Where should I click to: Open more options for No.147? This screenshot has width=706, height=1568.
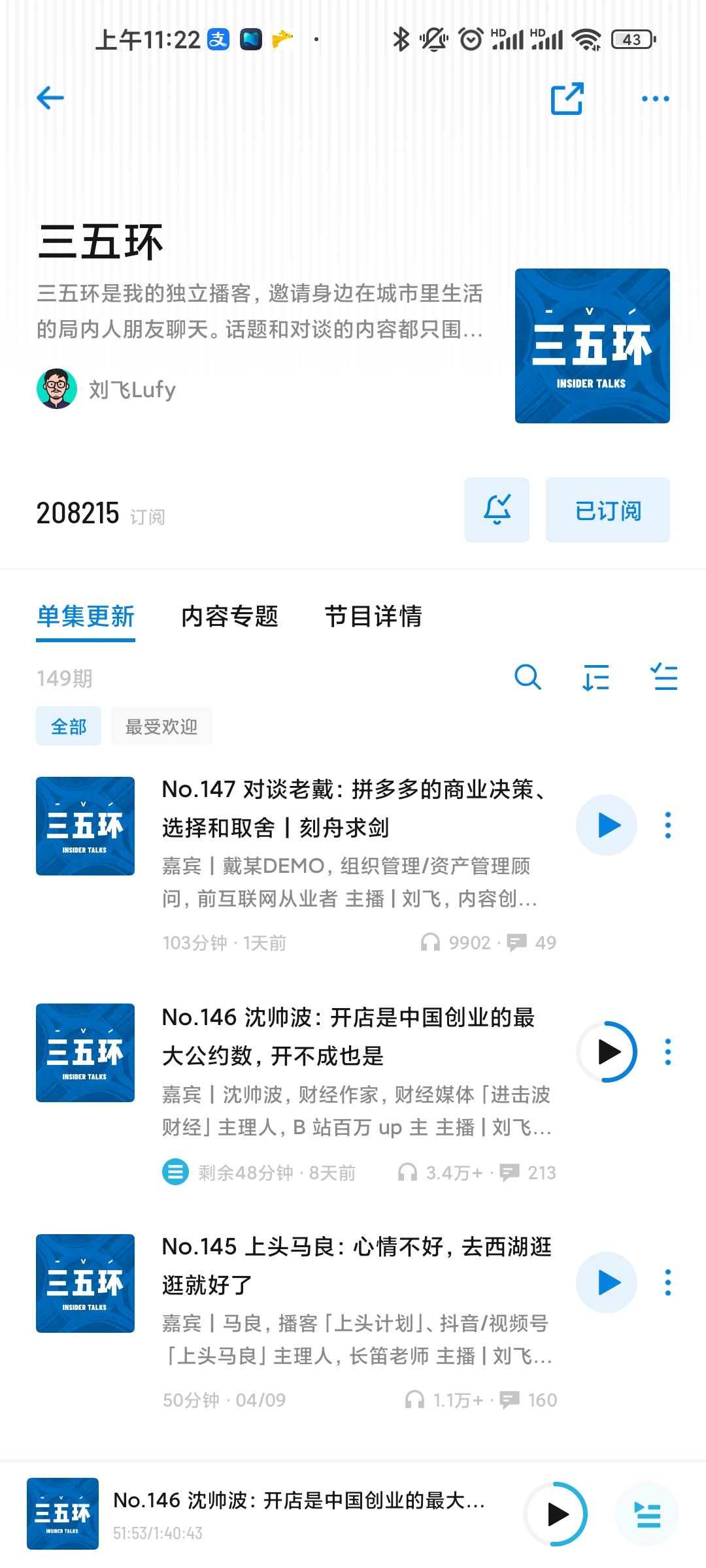(x=667, y=825)
